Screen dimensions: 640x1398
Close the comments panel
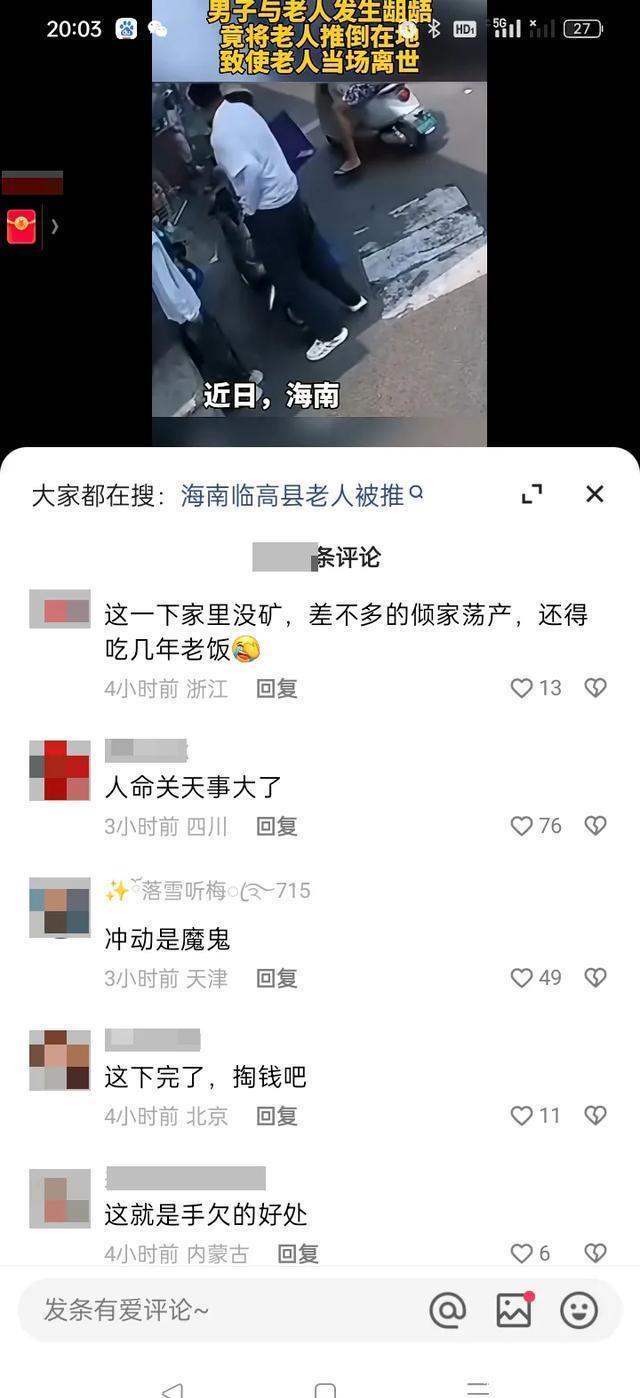[595, 494]
